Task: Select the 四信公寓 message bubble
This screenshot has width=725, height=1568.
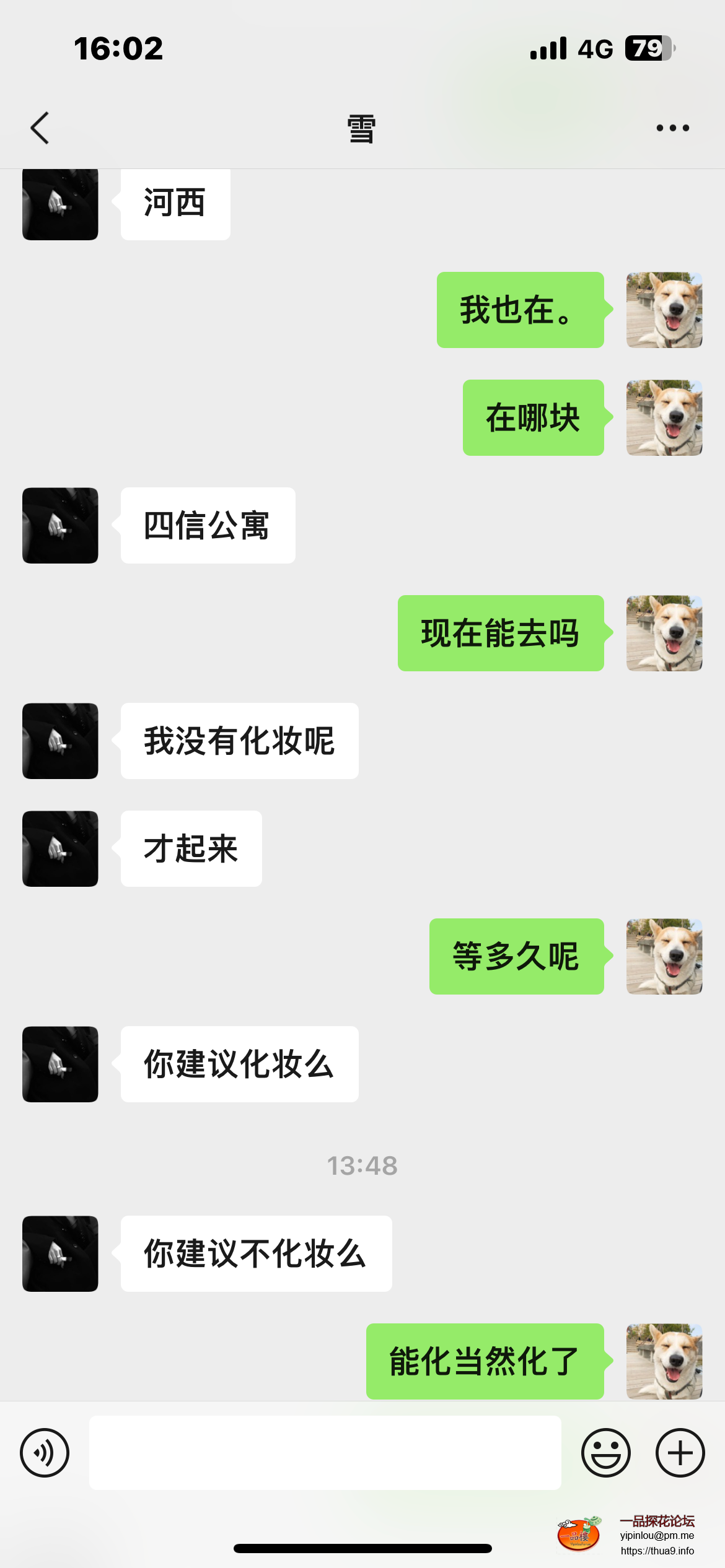Action: click(x=208, y=526)
